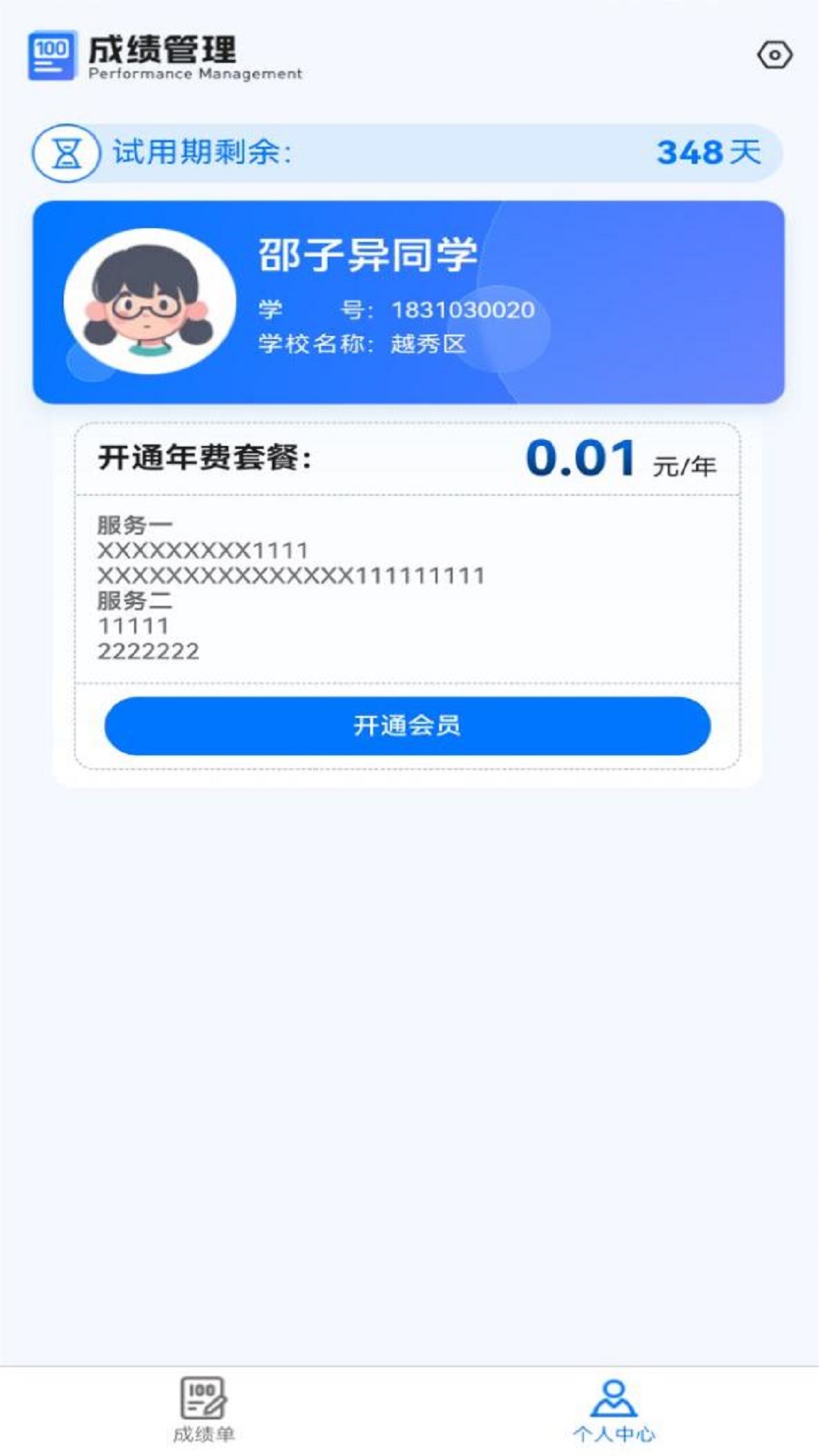Screen dimensions: 819x1456
Task: Select the student number 1831030020
Action: click(463, 308)
